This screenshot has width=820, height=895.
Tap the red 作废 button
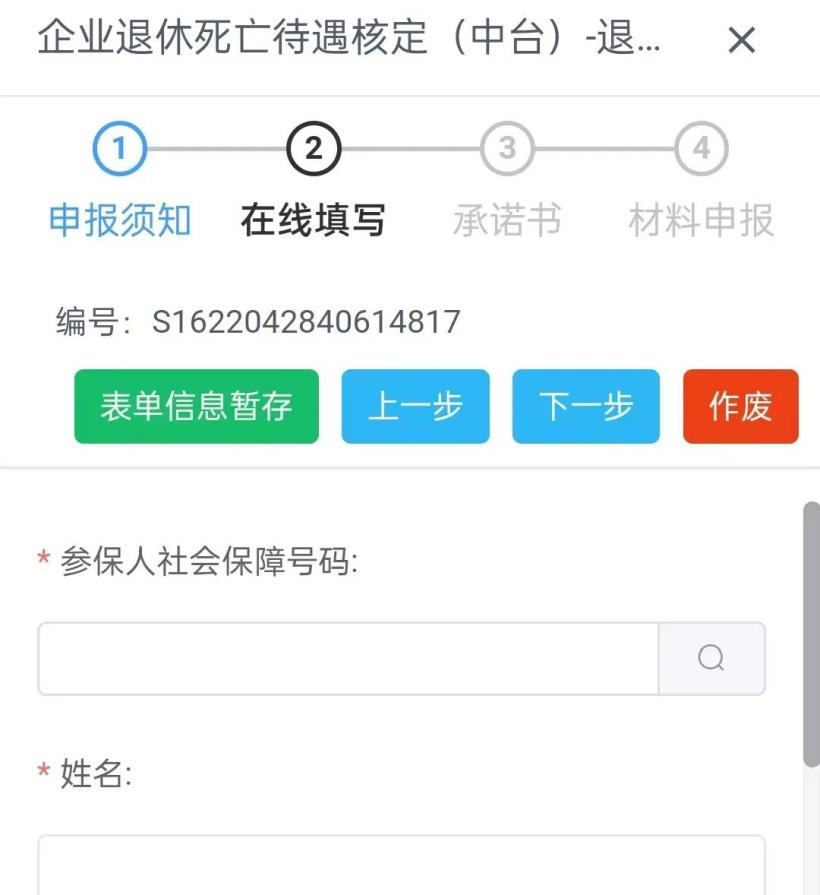pyautogui.click(x=740, y=406)
